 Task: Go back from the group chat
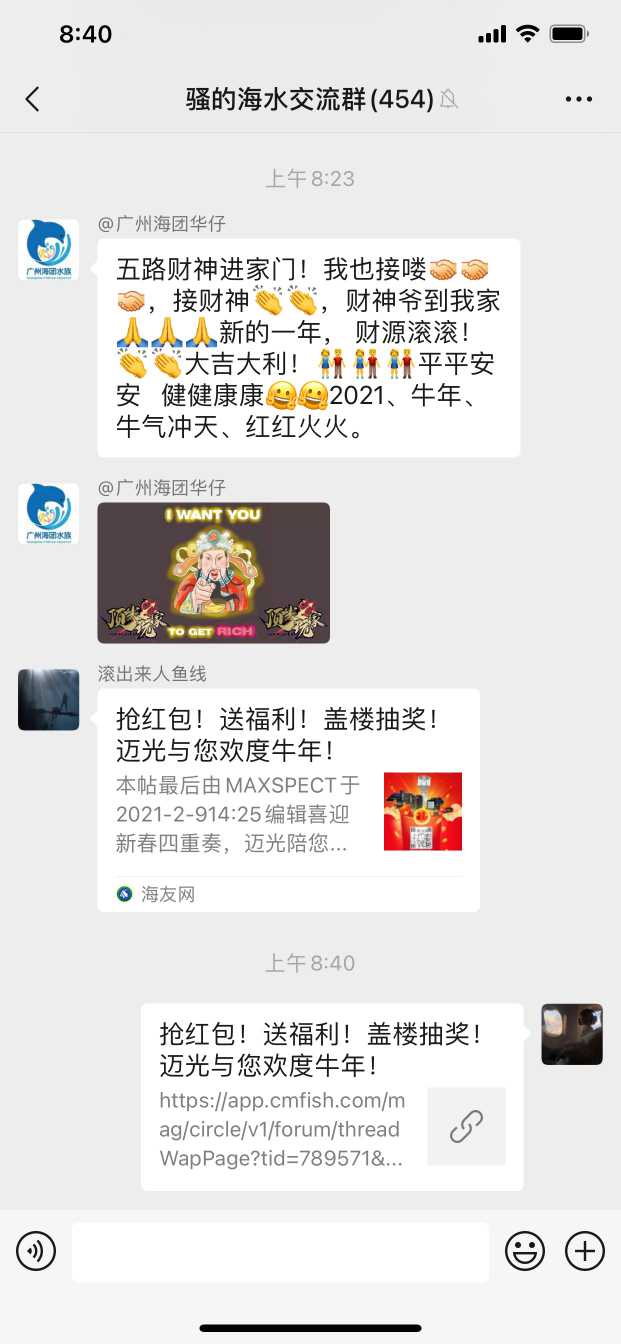point(32,99)
